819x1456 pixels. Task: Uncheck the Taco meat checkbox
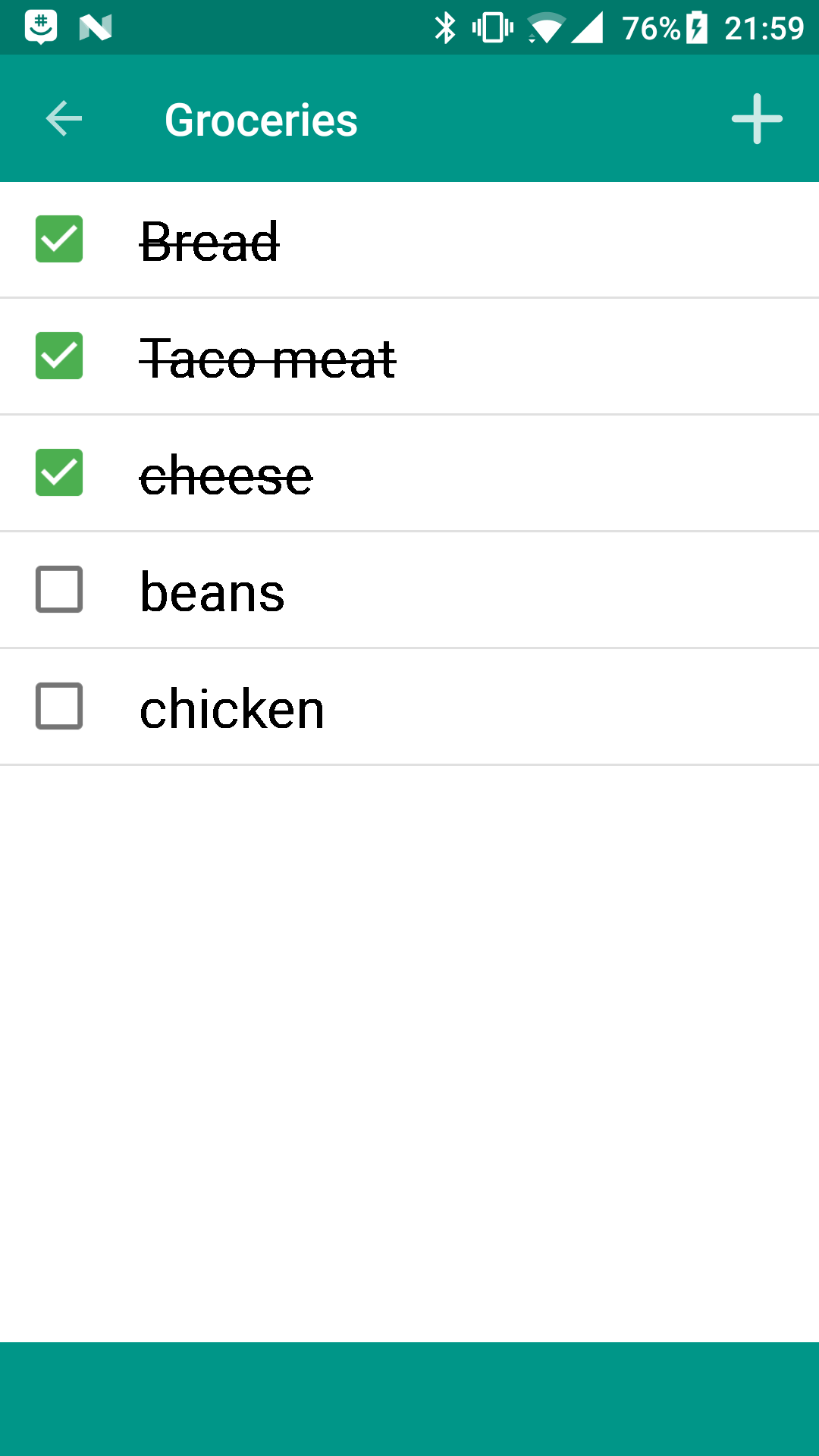pos(58,356)
